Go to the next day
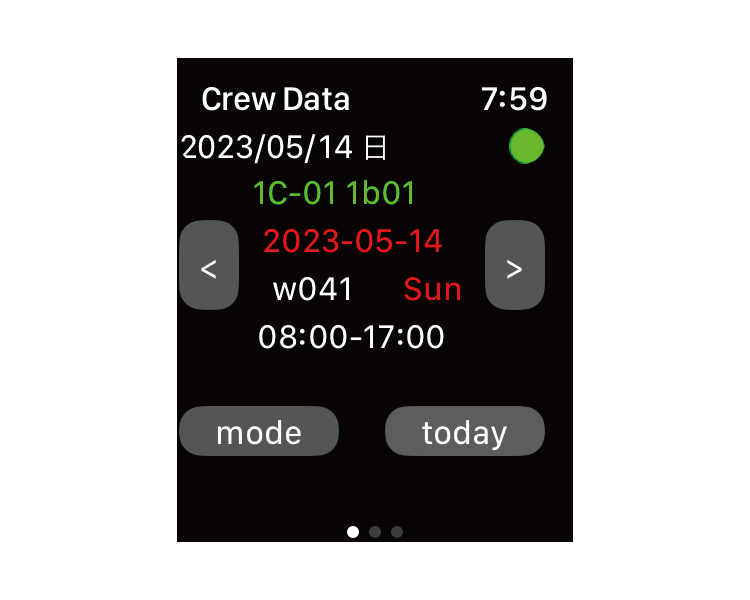 pyautogui.click(x=514, y=266)
